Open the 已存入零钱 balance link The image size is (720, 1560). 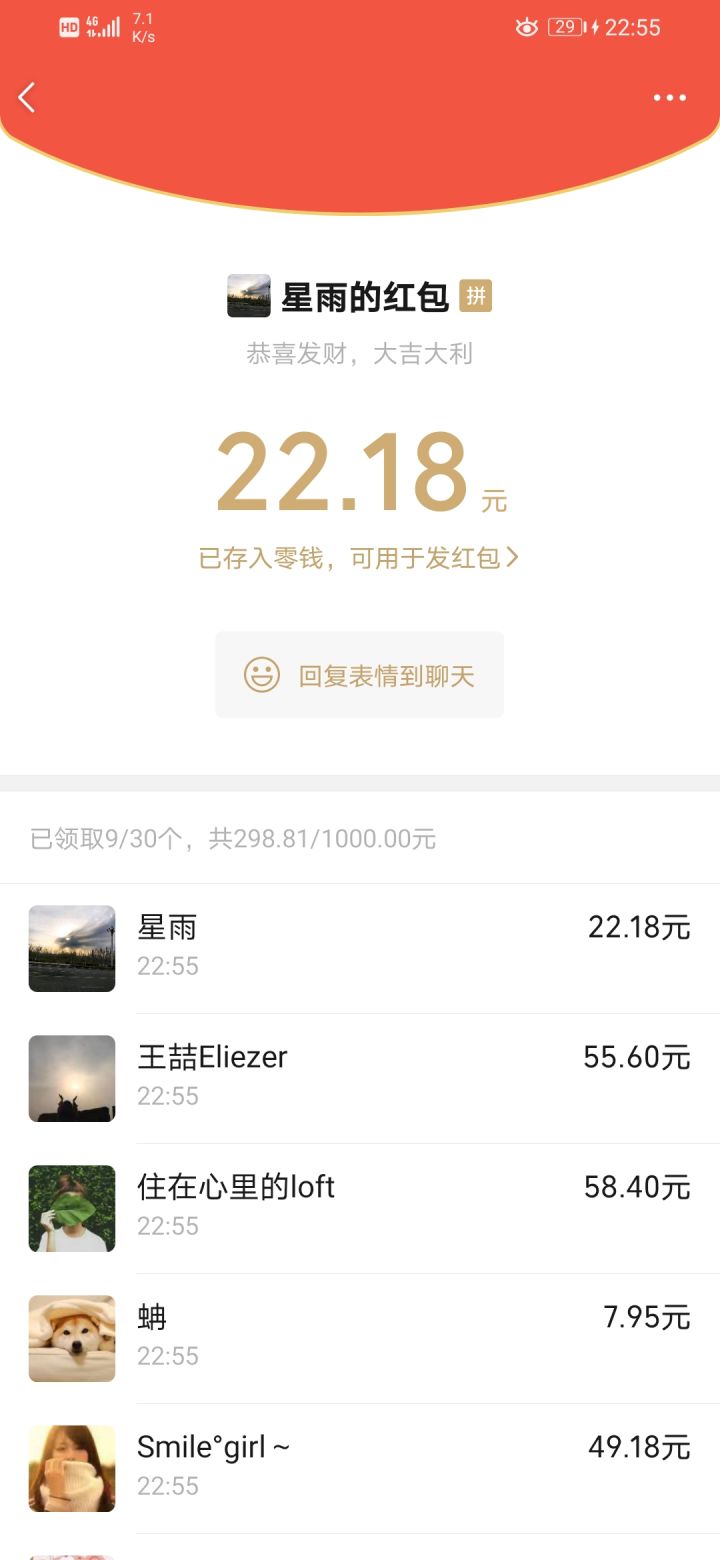359,558
